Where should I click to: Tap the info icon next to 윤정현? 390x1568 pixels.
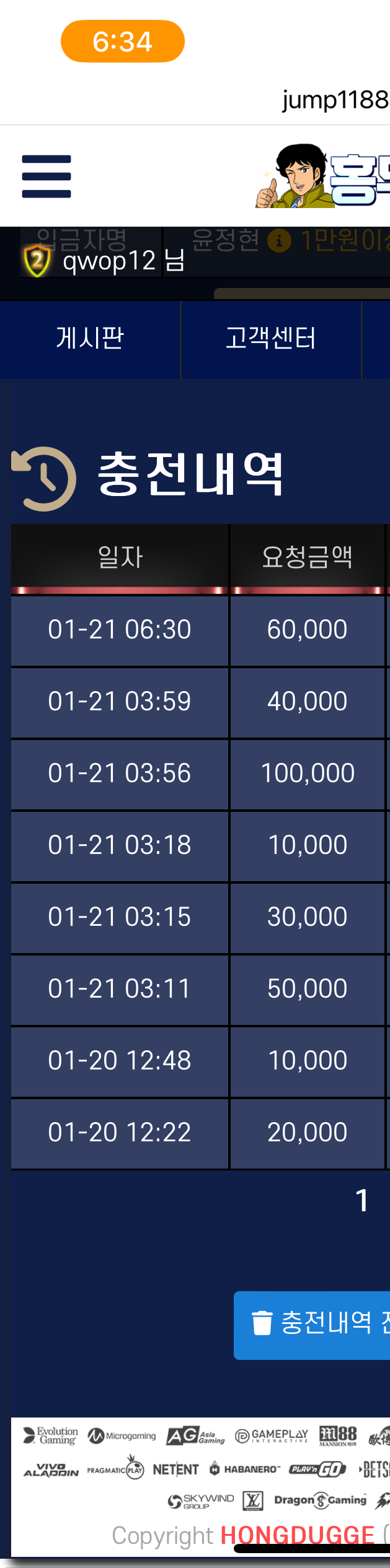click(x=279, y=240)
